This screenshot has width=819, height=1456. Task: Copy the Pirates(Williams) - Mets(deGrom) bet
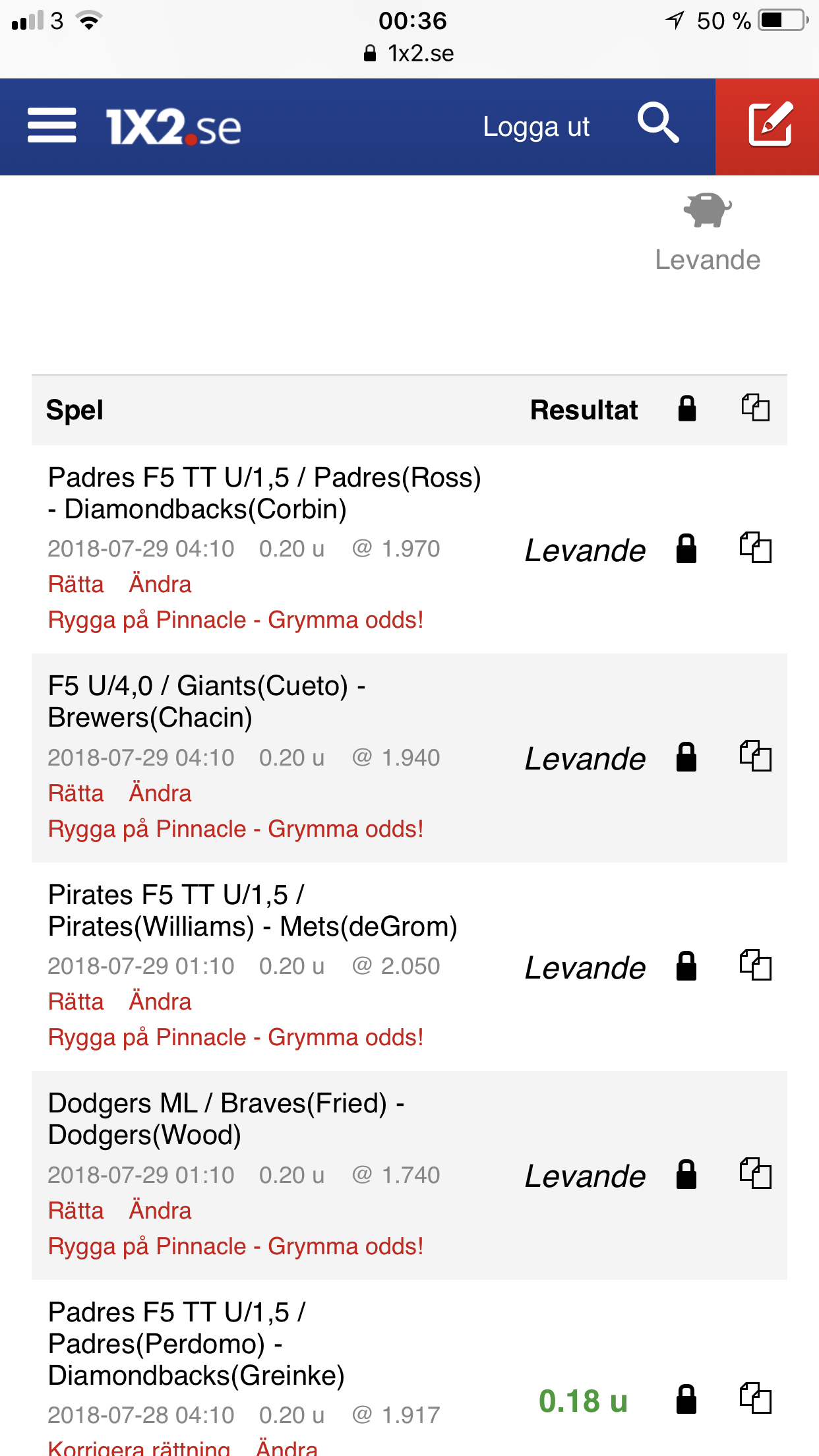point(755,965)
